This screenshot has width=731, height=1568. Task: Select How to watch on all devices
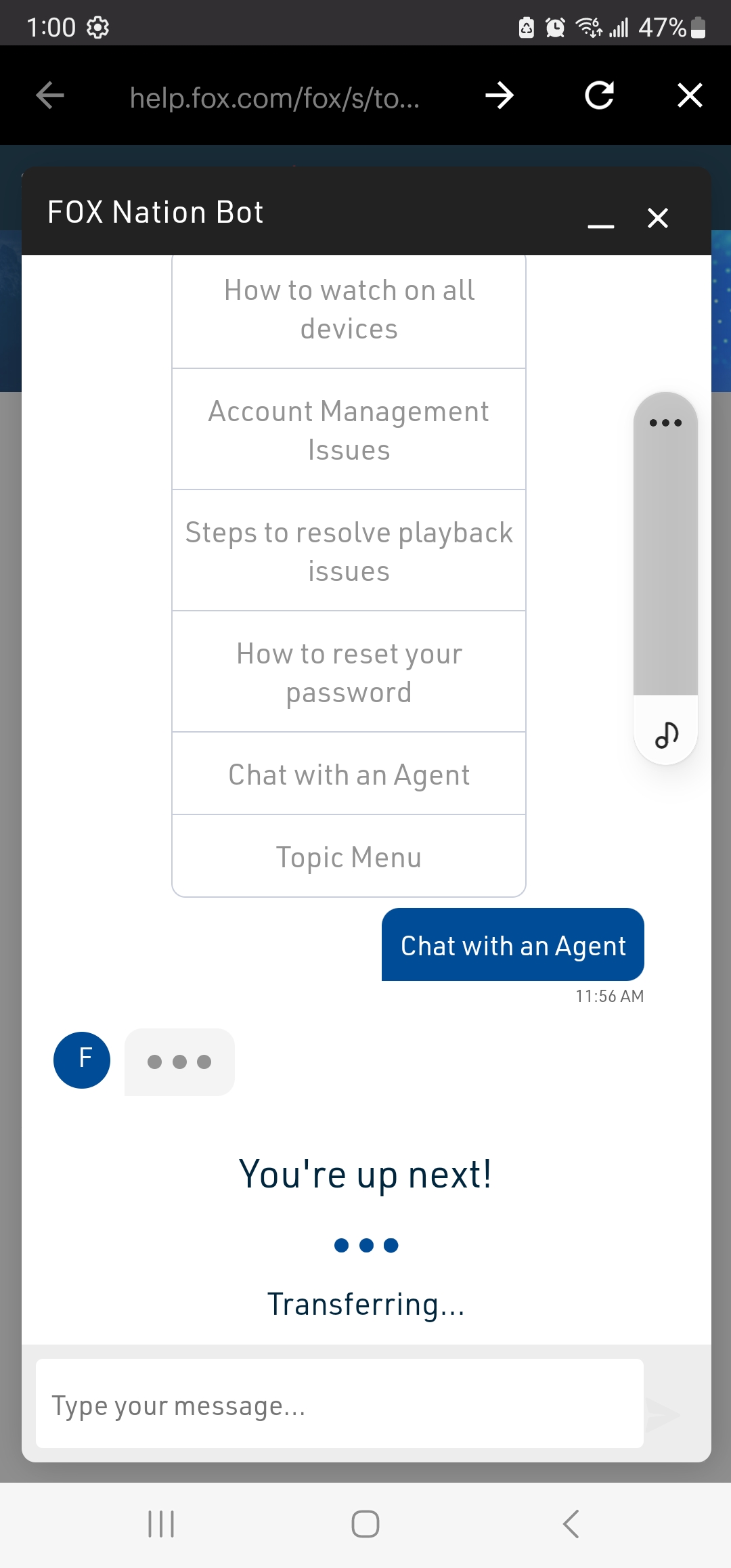349,310
